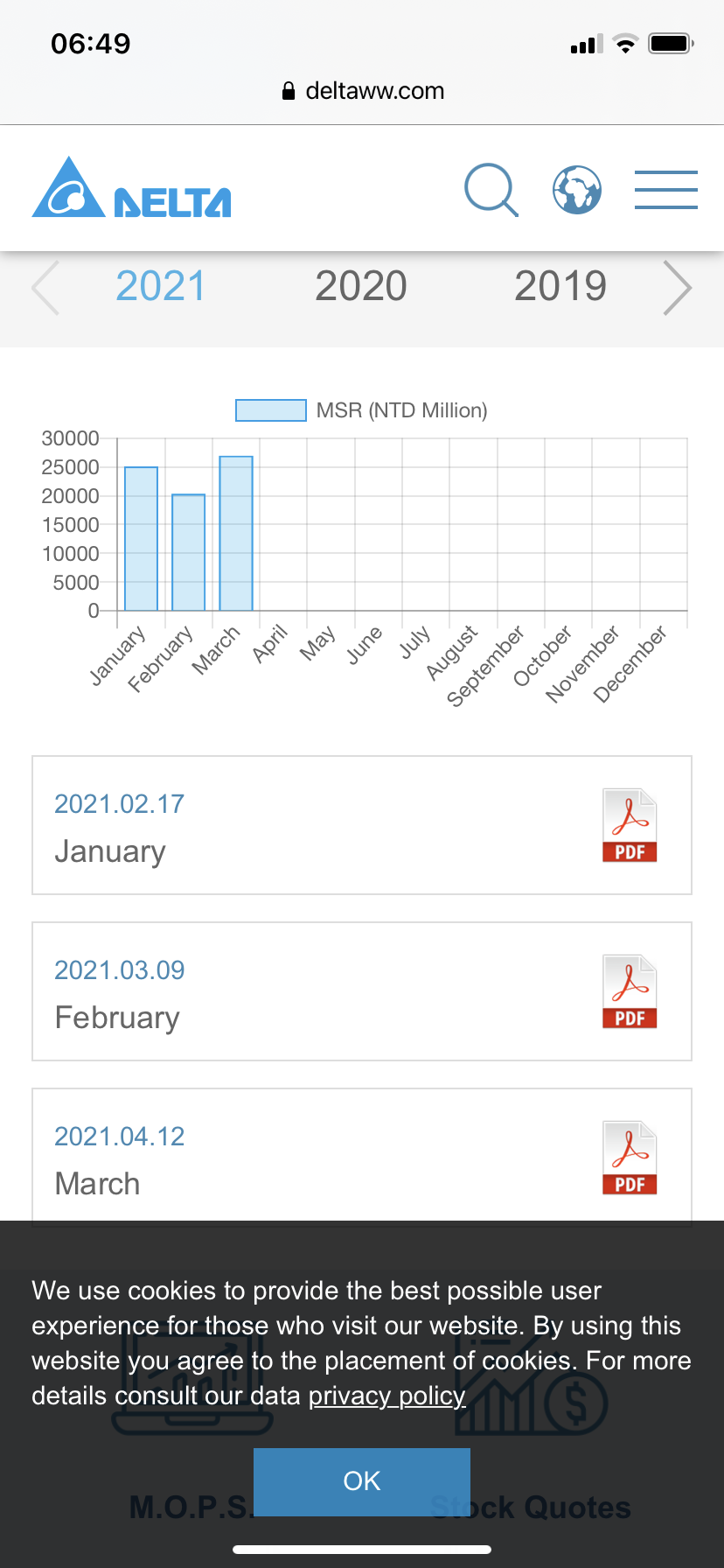Viewport: 724px width, 1568px height.
Task: Open the January PDF report
Action: pos(630,826)
